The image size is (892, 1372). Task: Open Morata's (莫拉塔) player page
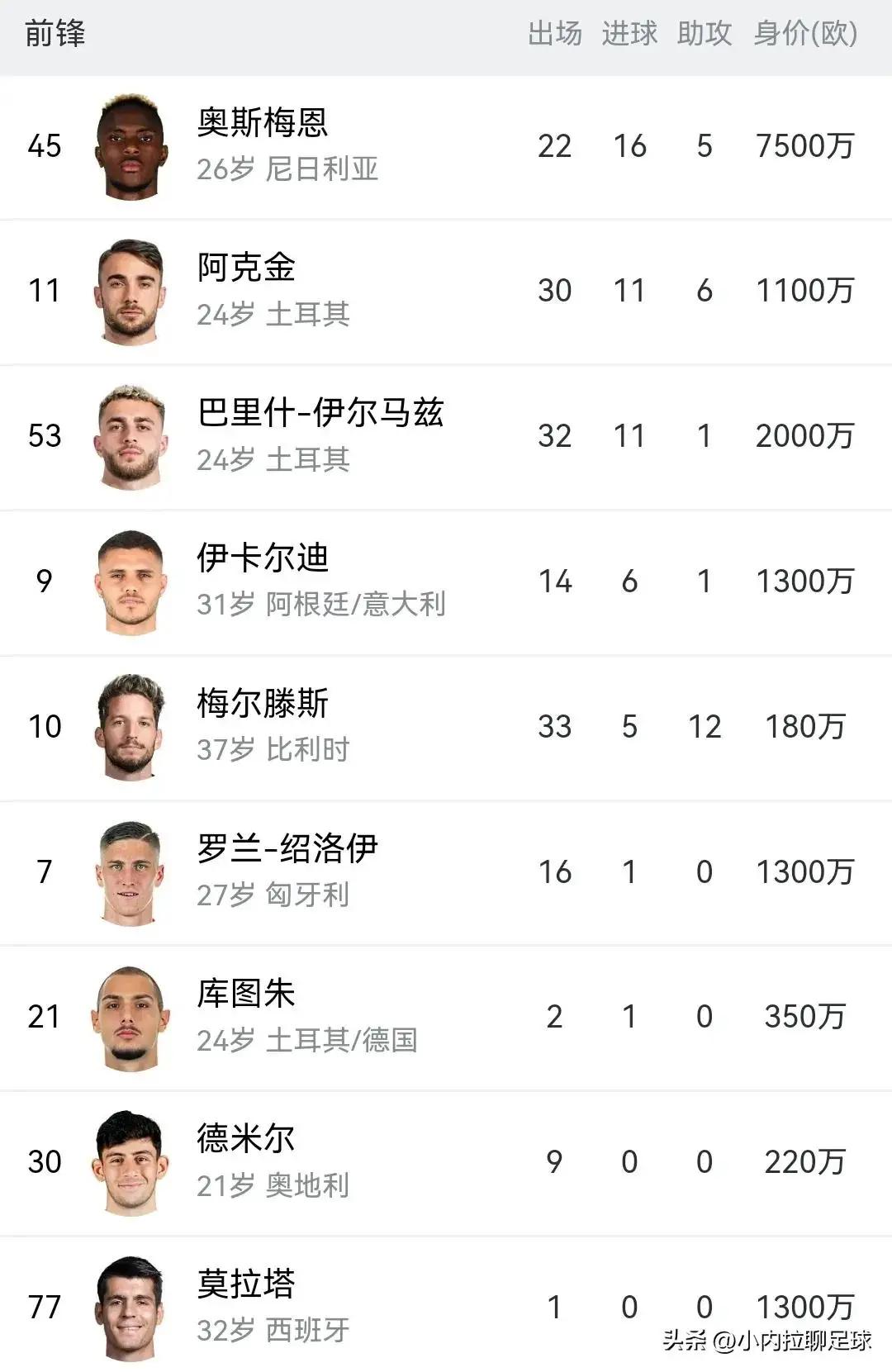246,1284
